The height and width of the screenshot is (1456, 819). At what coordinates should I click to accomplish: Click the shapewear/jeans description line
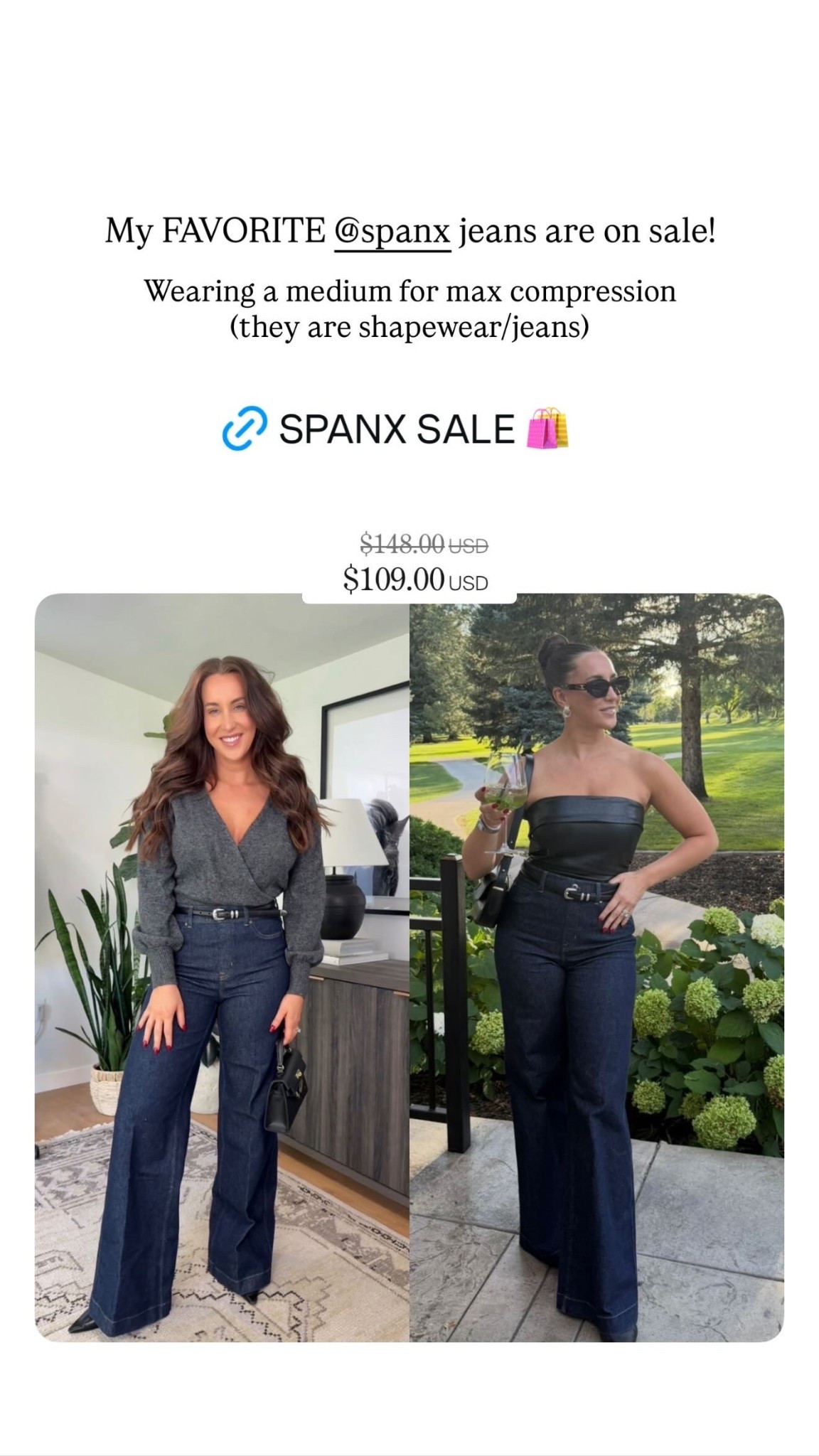coord(409,326)
